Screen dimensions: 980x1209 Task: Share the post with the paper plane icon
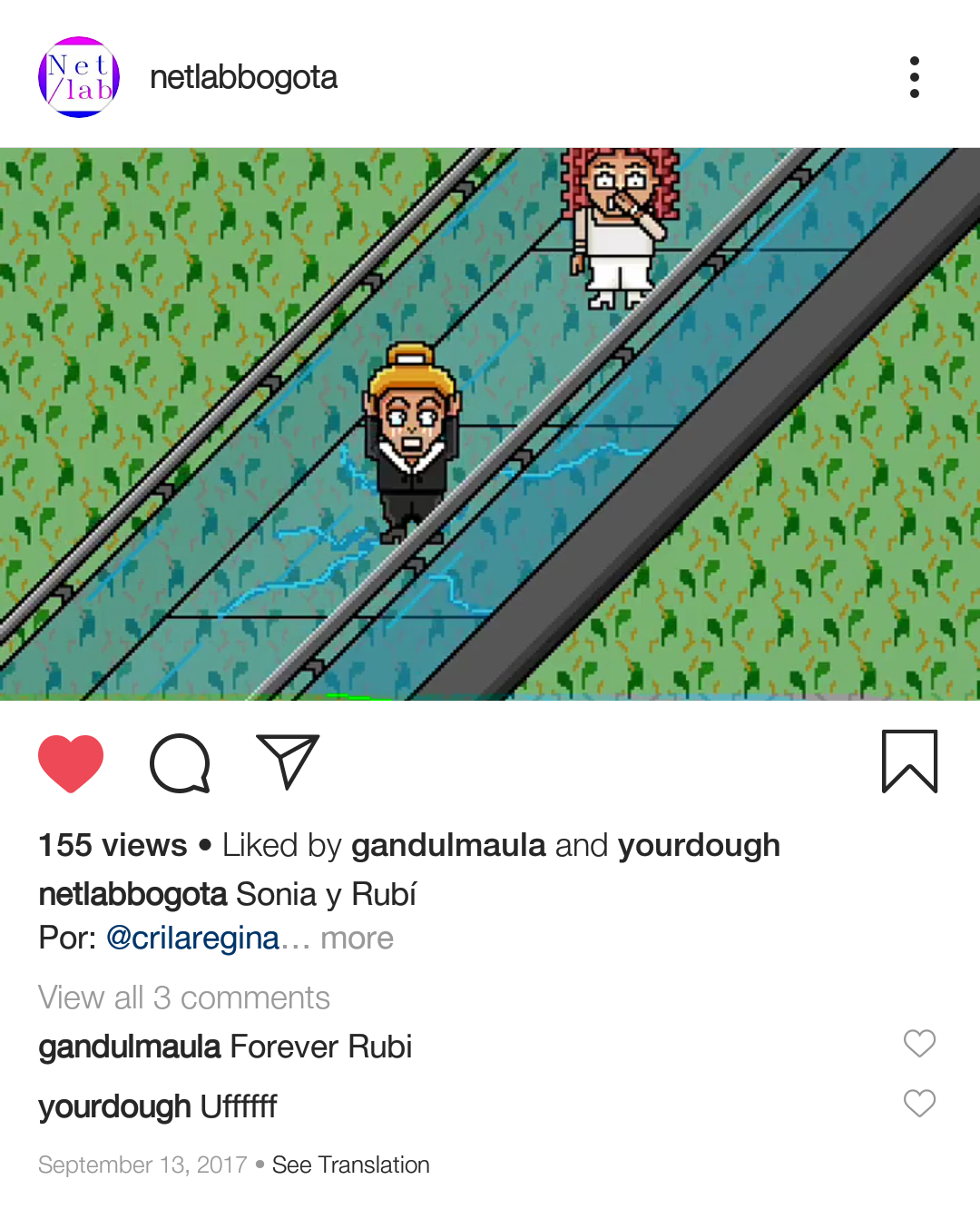tap(288, 761)
